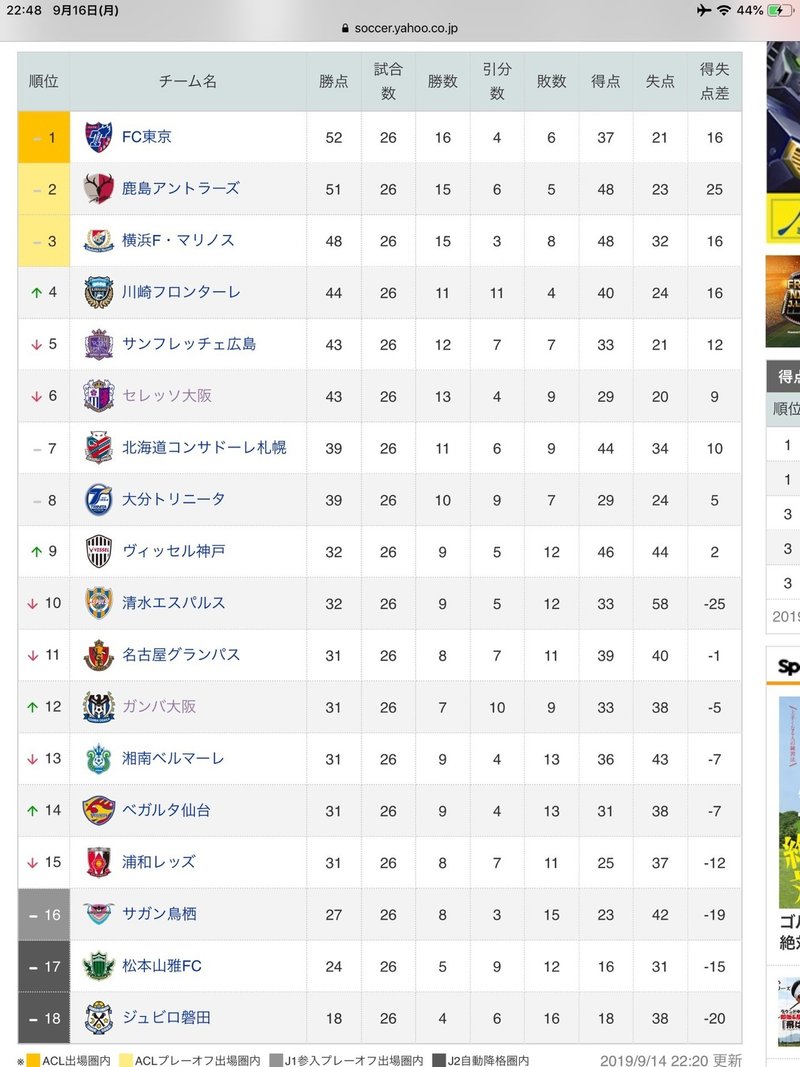View the 大分トリニータ team page
This screenshot has width=800, height=1067.
click(173, 499)
